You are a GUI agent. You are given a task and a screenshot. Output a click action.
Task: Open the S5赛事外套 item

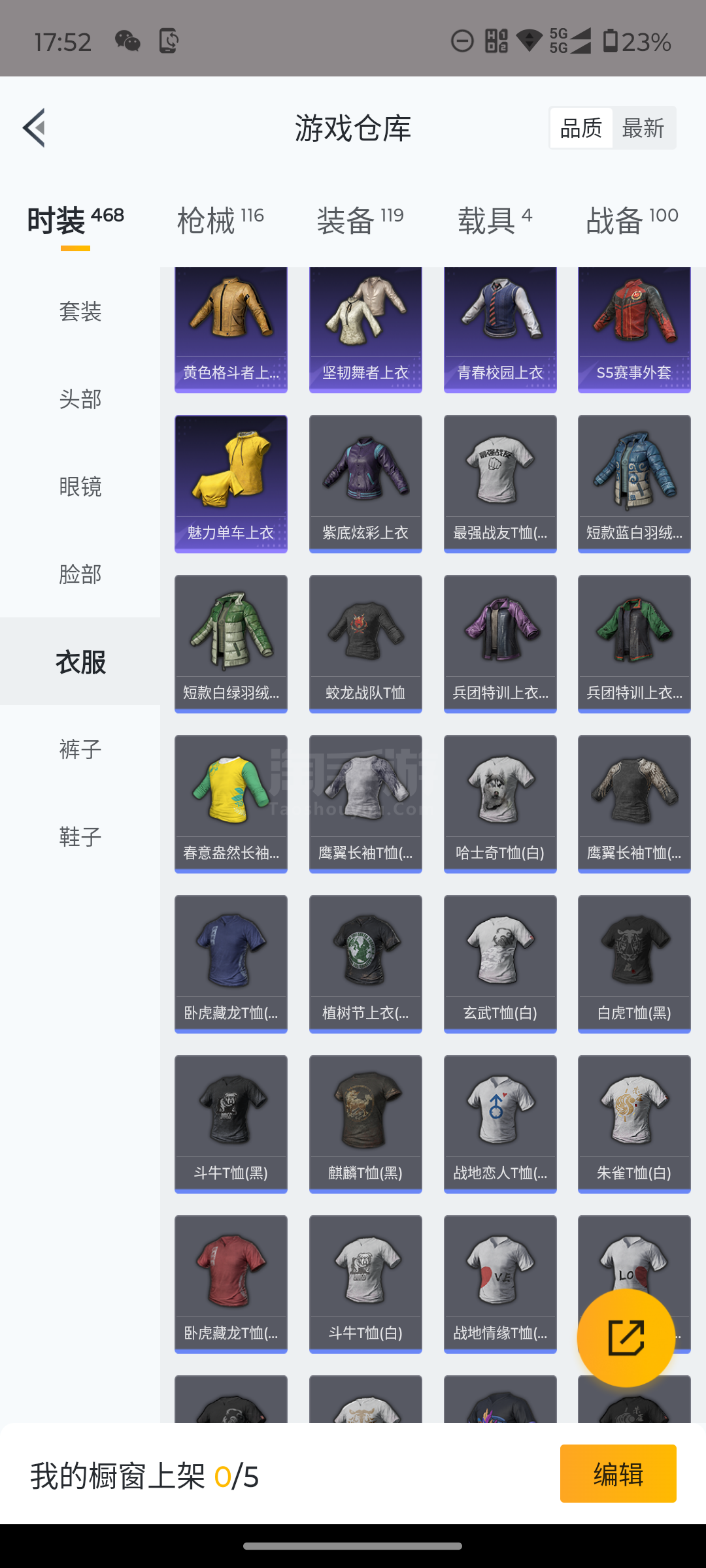[x=634, y=330]
